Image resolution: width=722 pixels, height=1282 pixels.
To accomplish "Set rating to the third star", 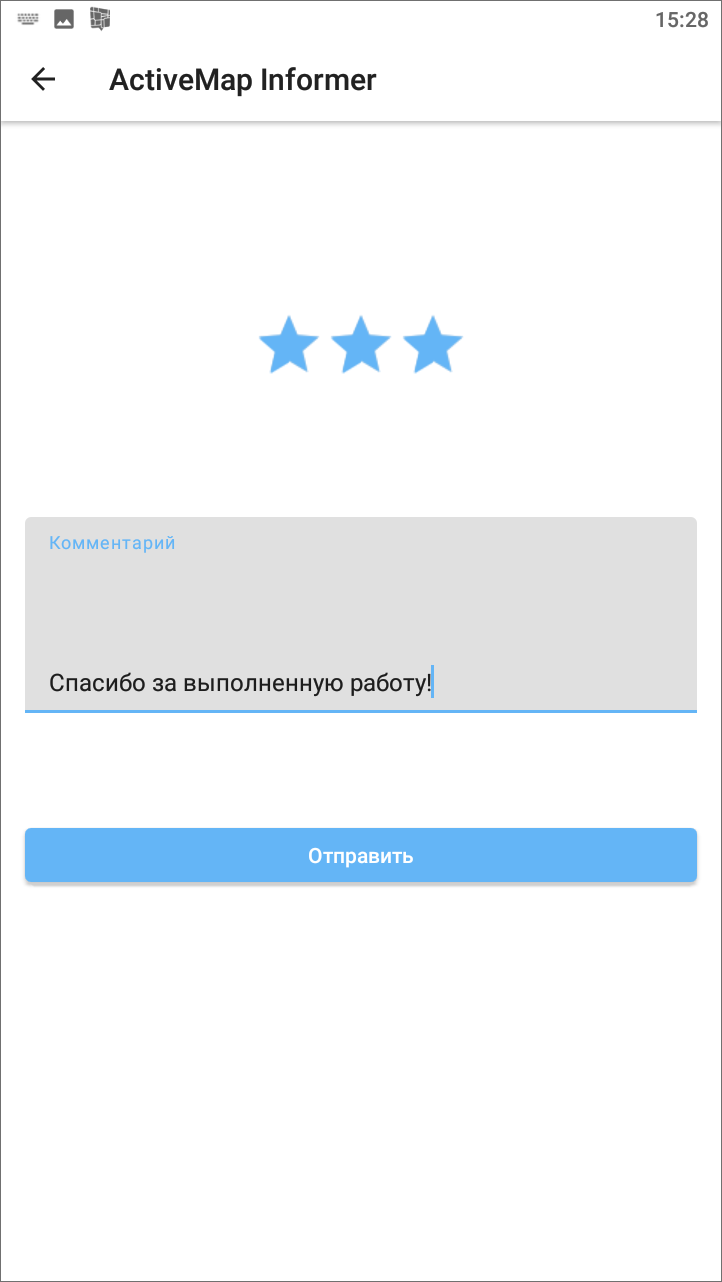I will 433,345.
